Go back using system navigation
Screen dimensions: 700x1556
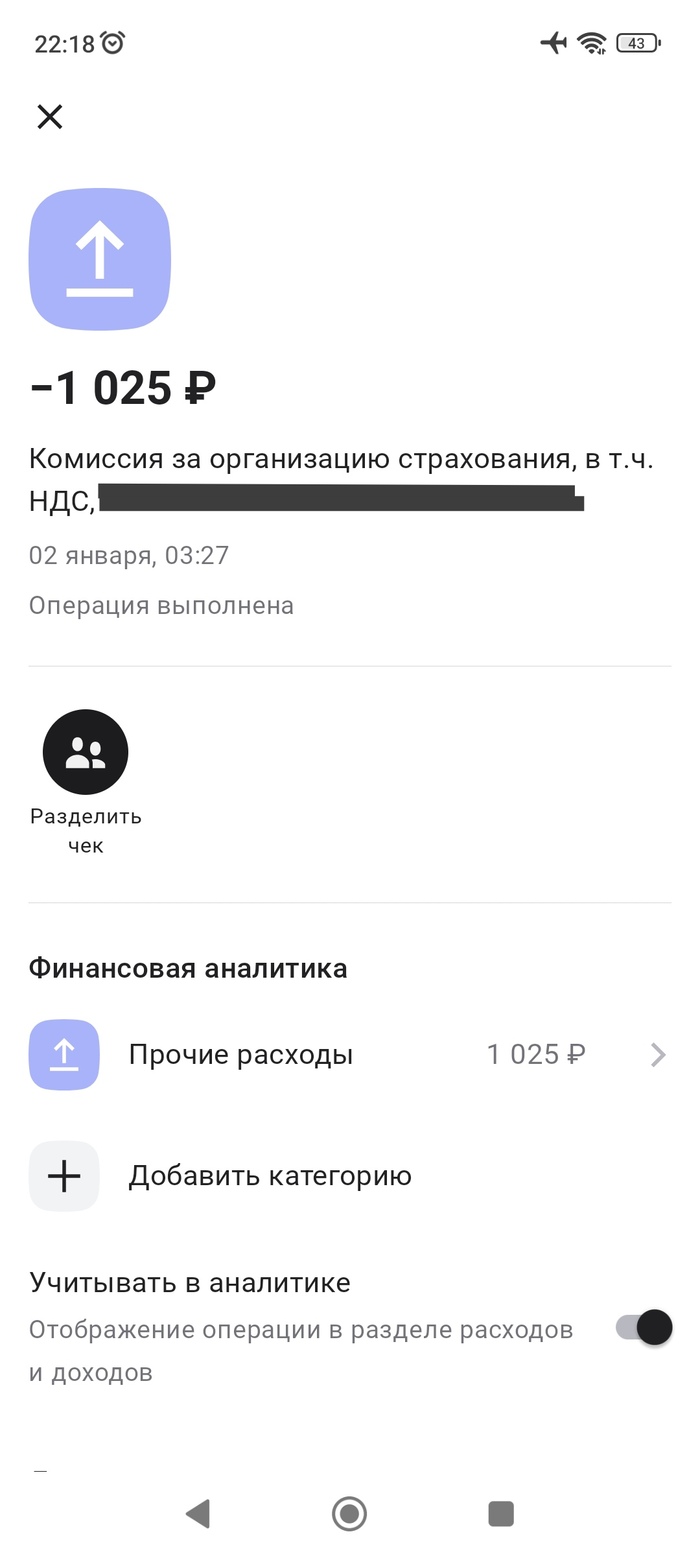click(198, 1513)
